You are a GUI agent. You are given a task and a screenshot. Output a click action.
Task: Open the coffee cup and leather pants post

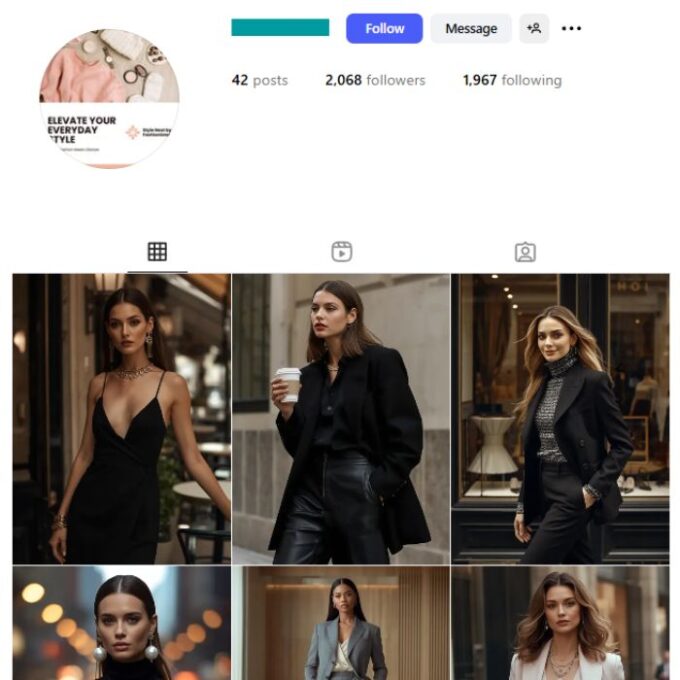[x=341, y=418]
